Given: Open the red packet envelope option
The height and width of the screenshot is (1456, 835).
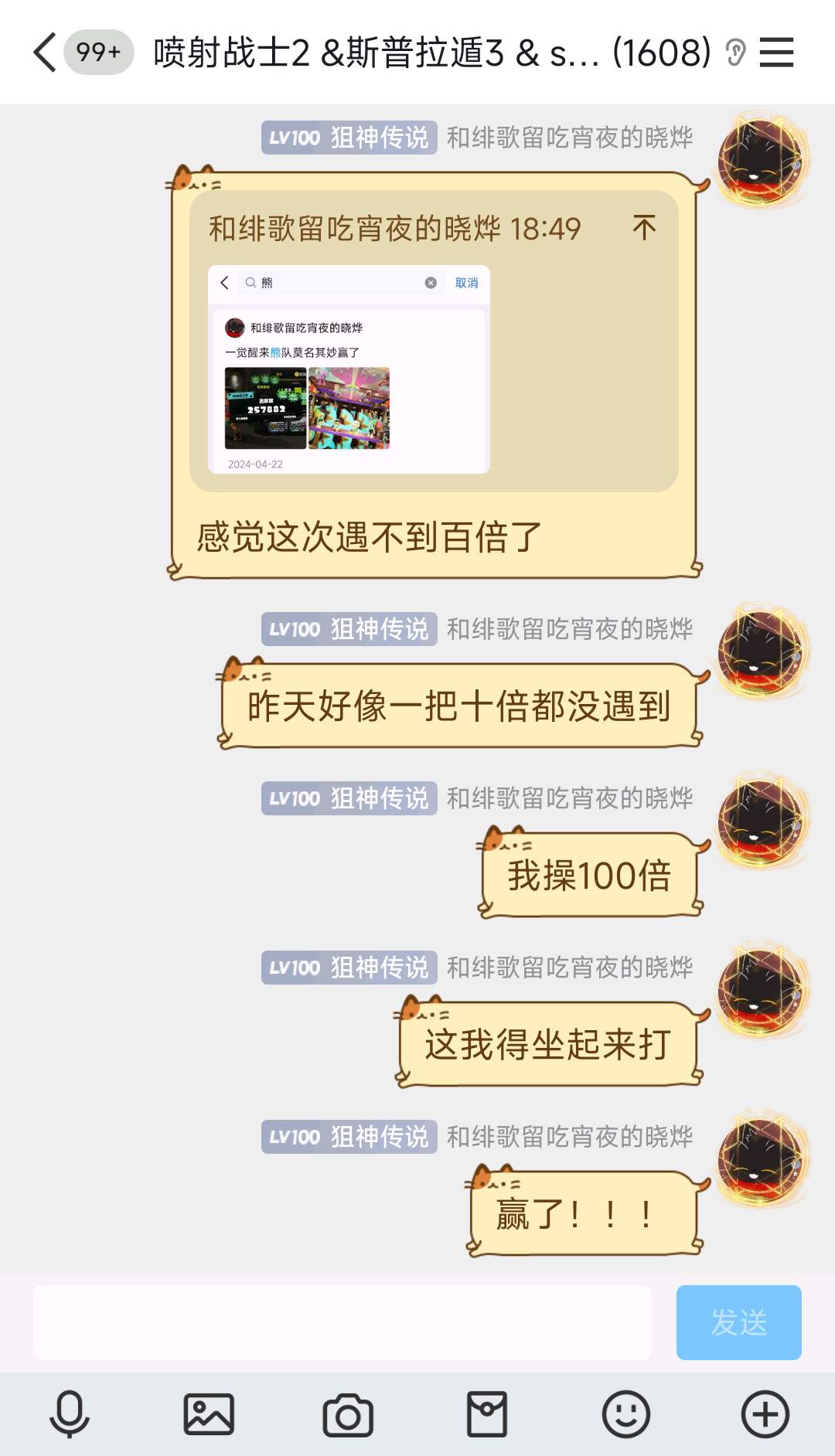Looking at the screenshot, I should point(487,1414).
